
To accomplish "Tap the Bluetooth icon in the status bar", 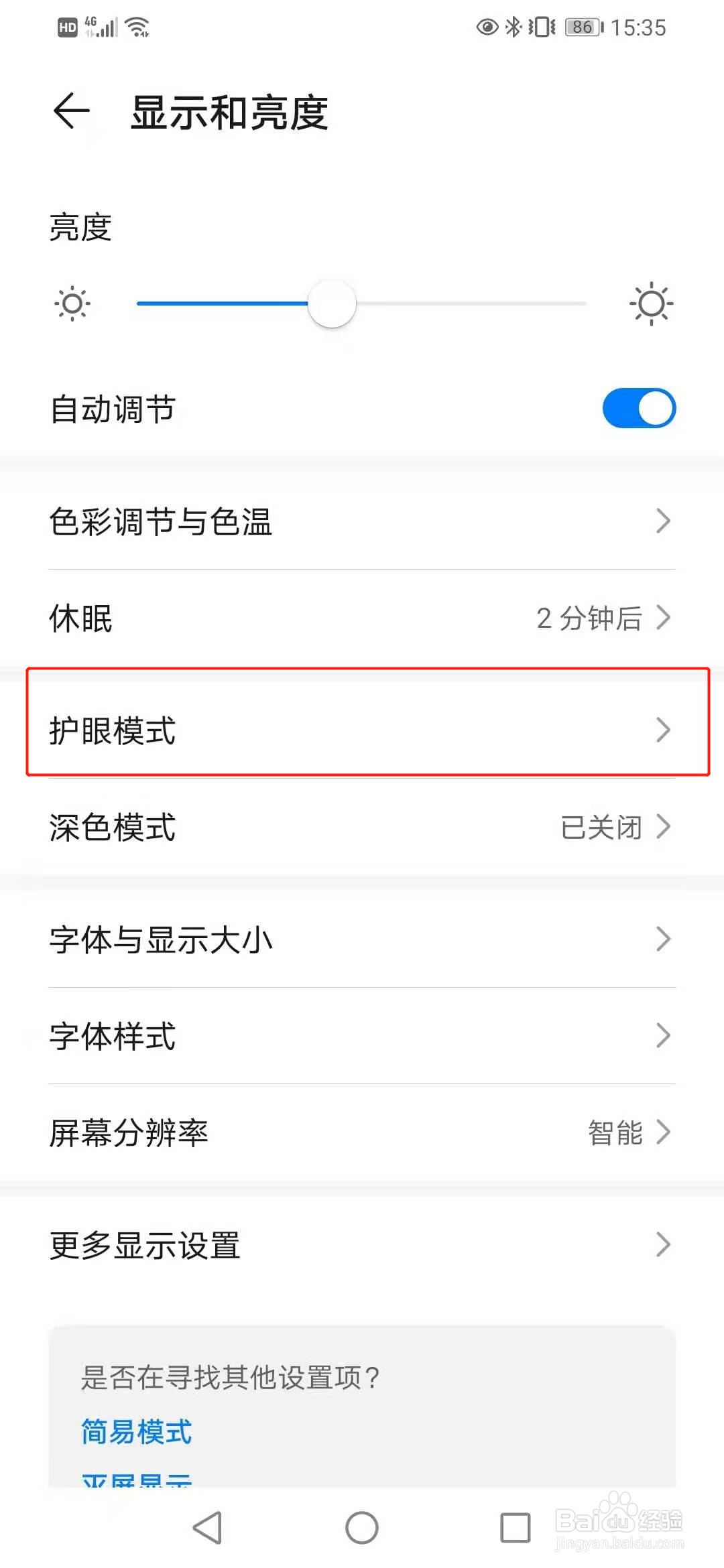I will coord(515,26).
